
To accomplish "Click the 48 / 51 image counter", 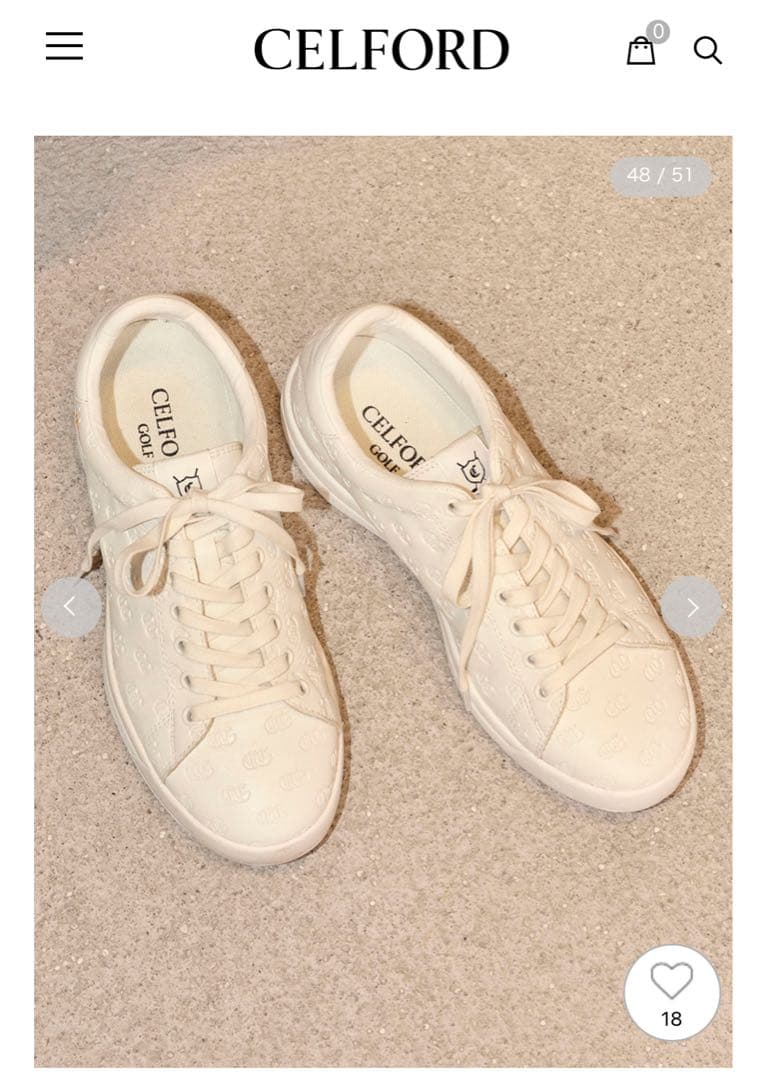I will pos(660,176).
